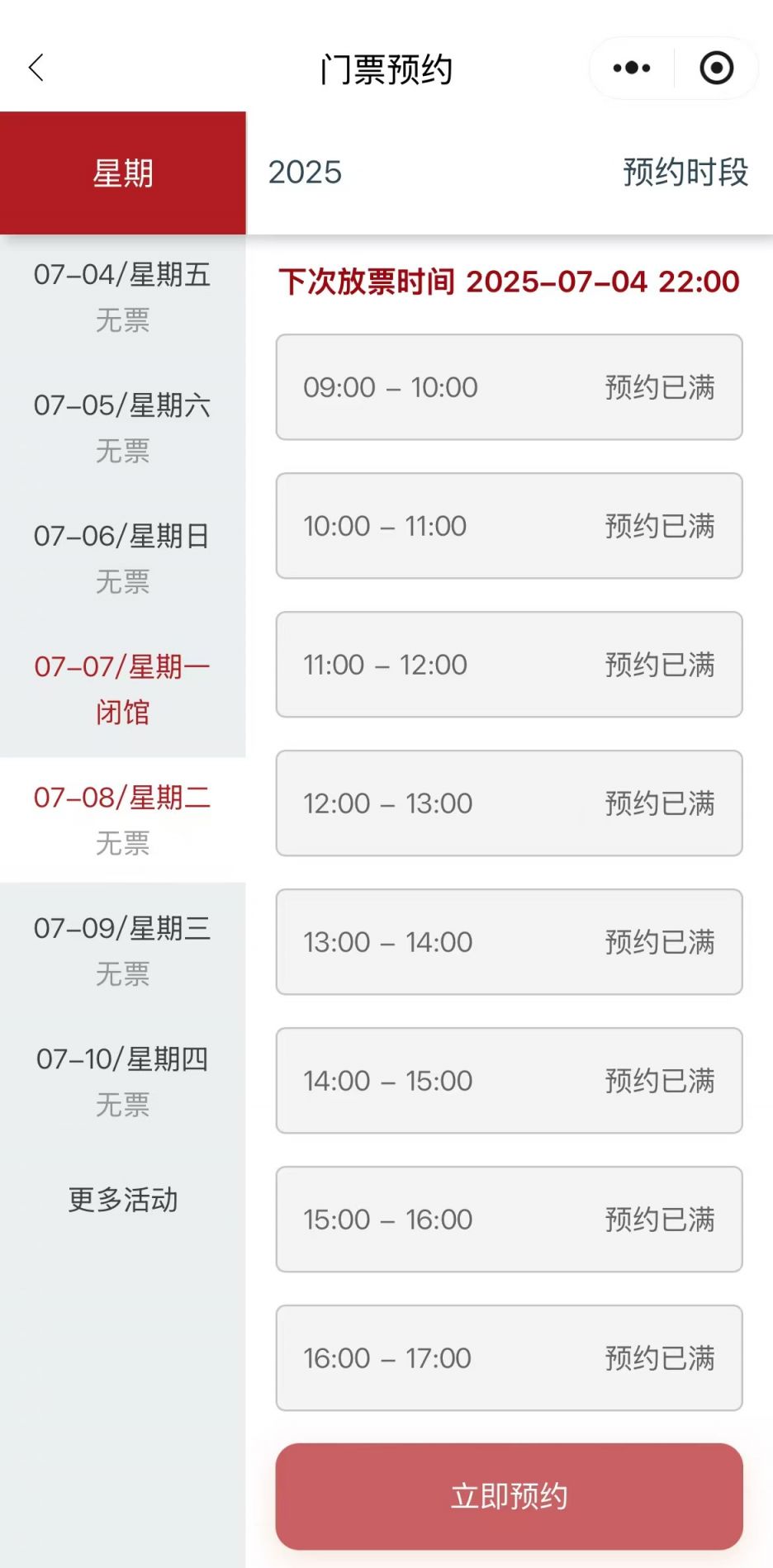773x1568 pixels.
Task: Go back from the ticket booking page
Action: click(x=36, y=68)
